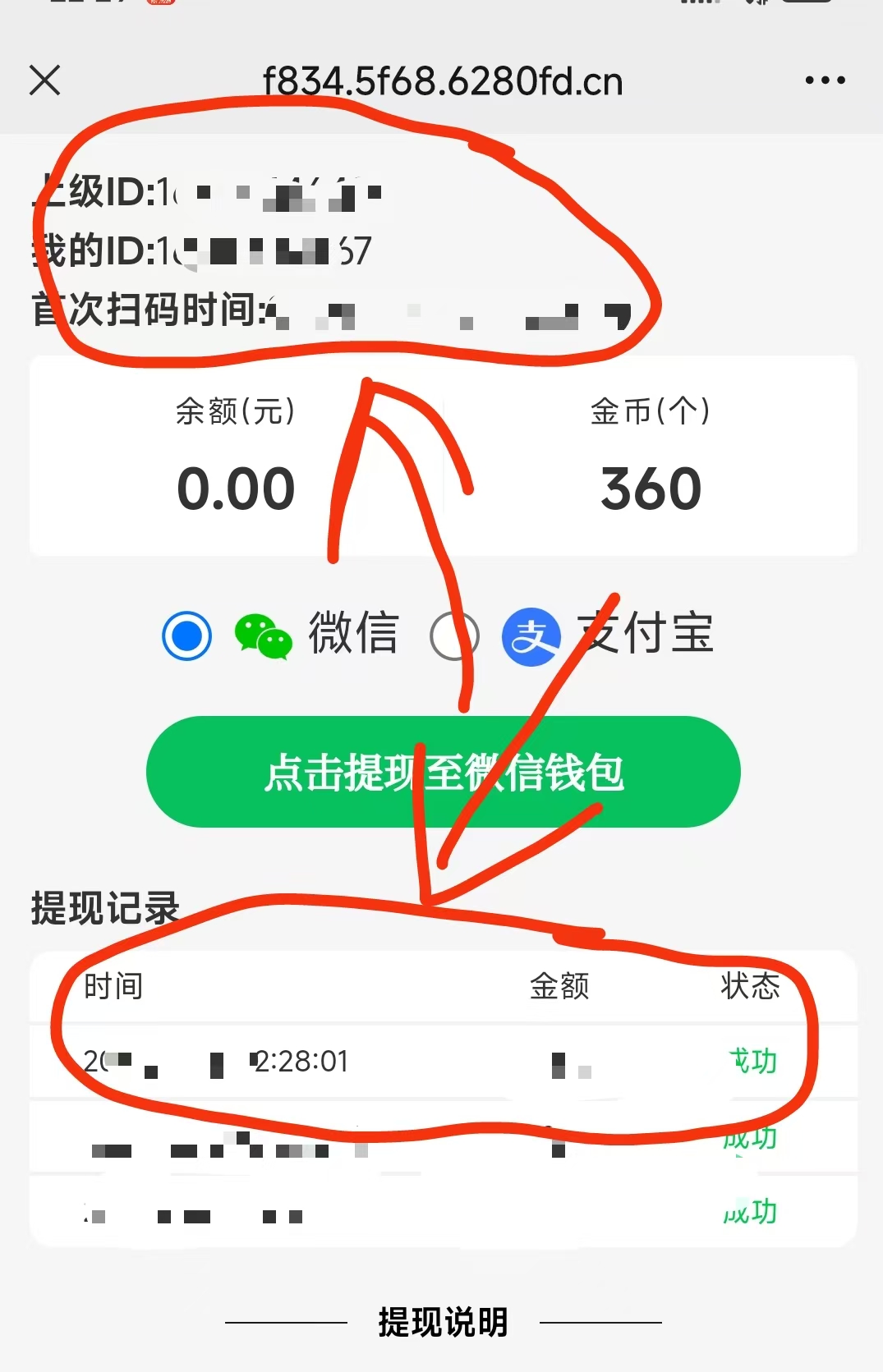The image size is (883, 1372).
Task: Select 微信 as withdrawal method
Action: tap(187, 636)
